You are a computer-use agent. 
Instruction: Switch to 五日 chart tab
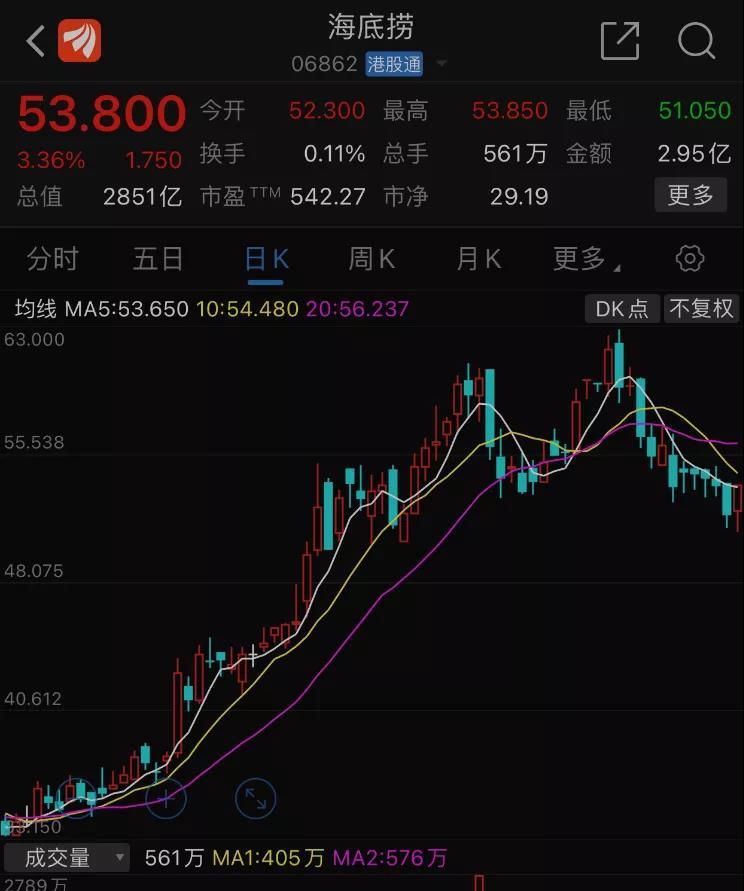(x=158, y=260)
